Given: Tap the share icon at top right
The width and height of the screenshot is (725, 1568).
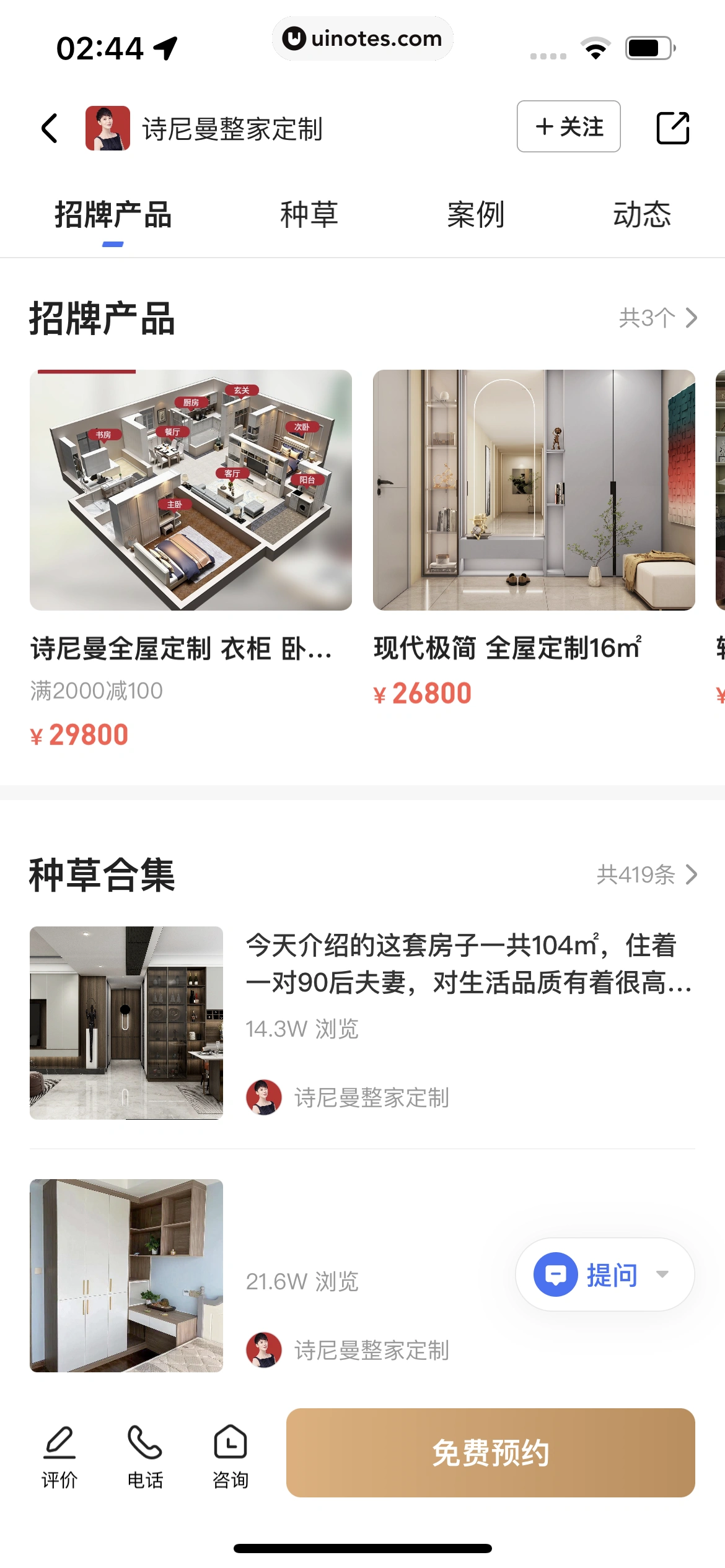Looking at the screenshot, I should click(672, 128).
